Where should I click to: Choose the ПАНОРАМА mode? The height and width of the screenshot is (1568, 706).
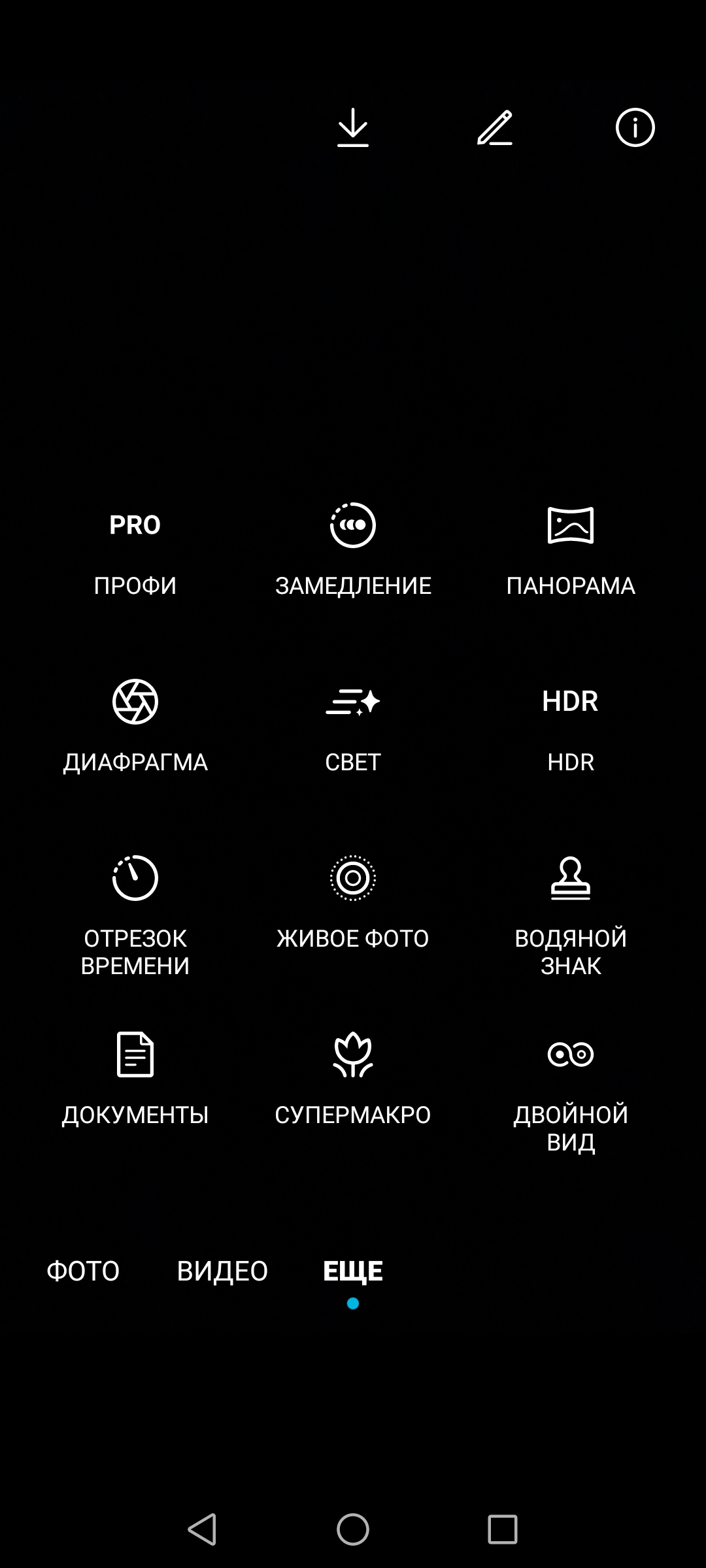pyautogui.click(x=571, y=547)
